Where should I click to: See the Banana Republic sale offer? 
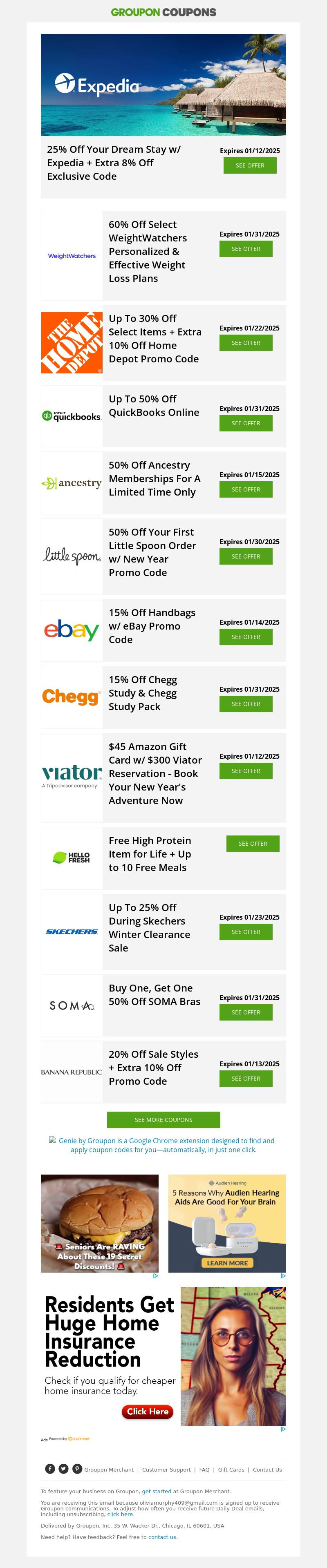245,1079
